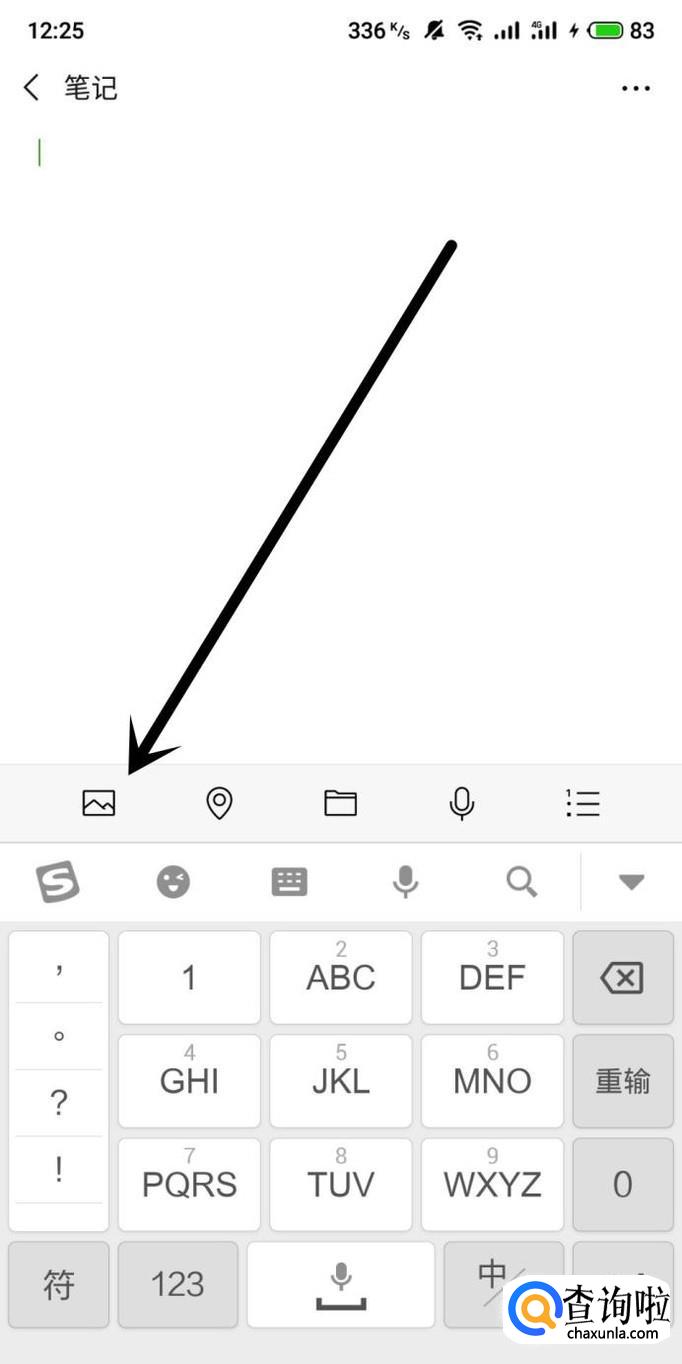
Task: Tap the JKL key
Action: 341,1081
